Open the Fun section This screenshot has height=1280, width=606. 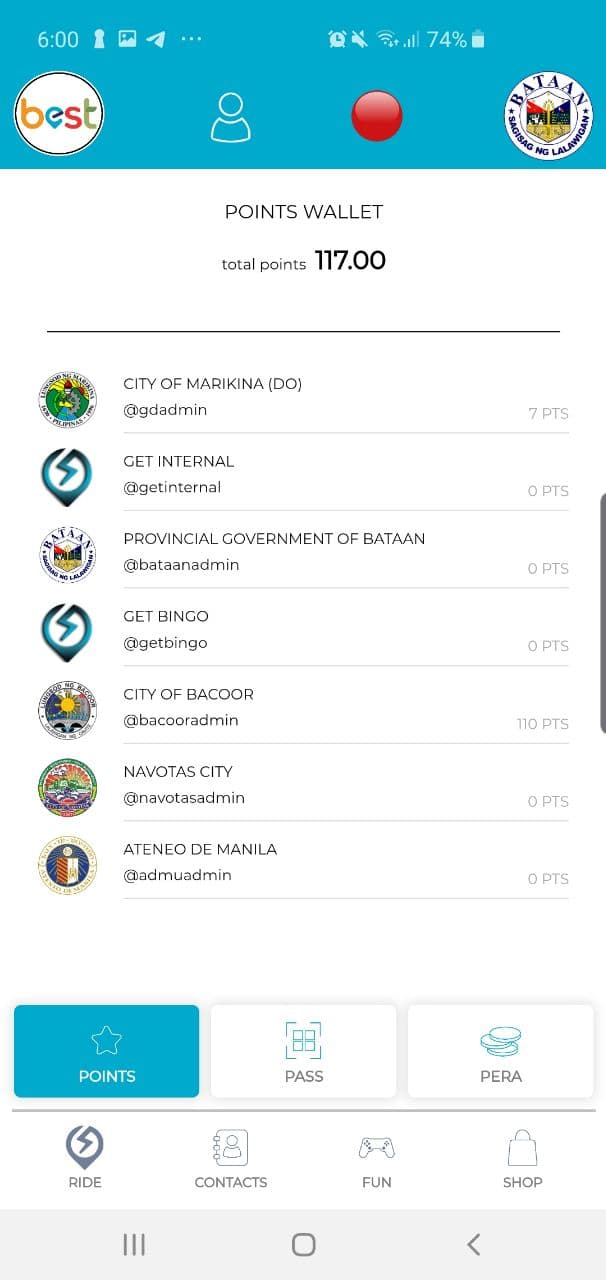coord(376,1158)
